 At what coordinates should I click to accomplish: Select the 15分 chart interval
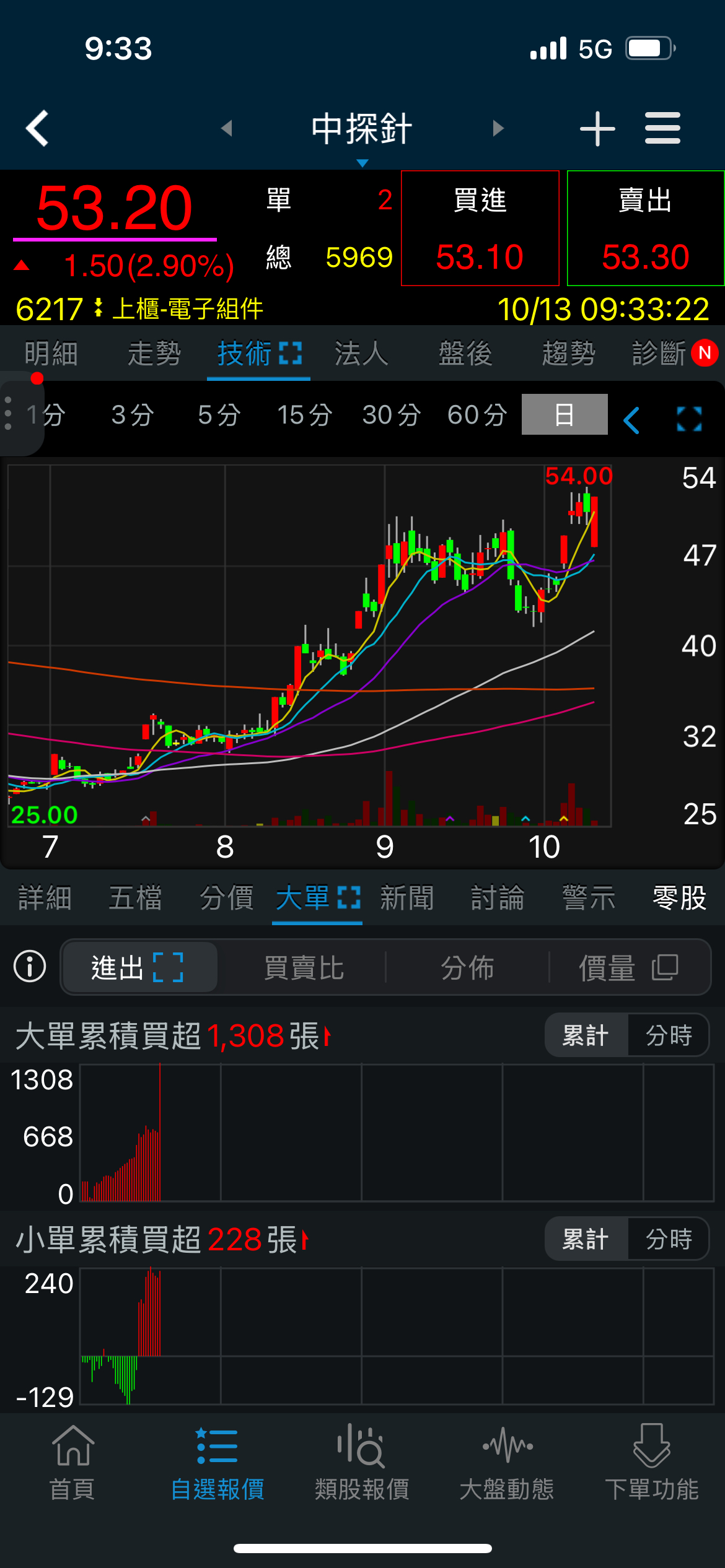coord(304,415)
